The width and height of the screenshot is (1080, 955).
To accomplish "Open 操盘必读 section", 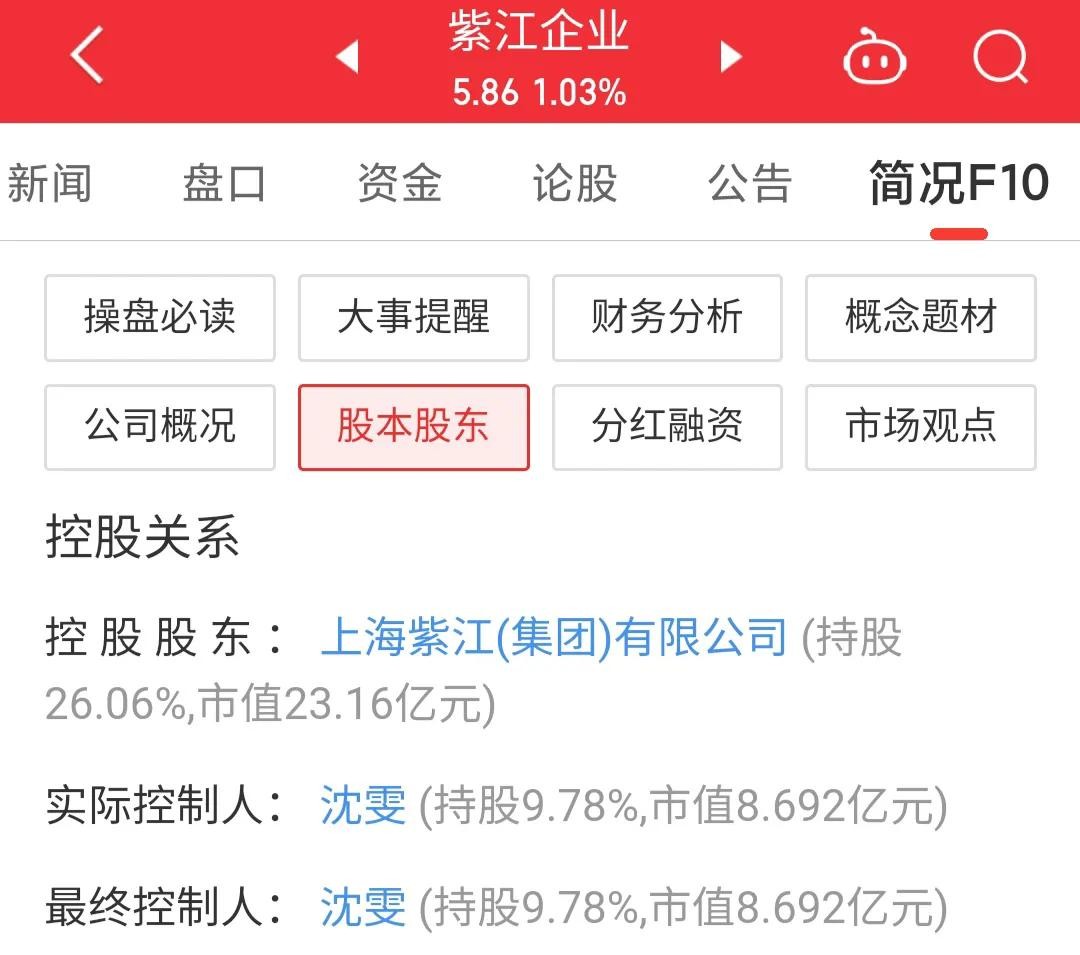I will coord(160,318).
